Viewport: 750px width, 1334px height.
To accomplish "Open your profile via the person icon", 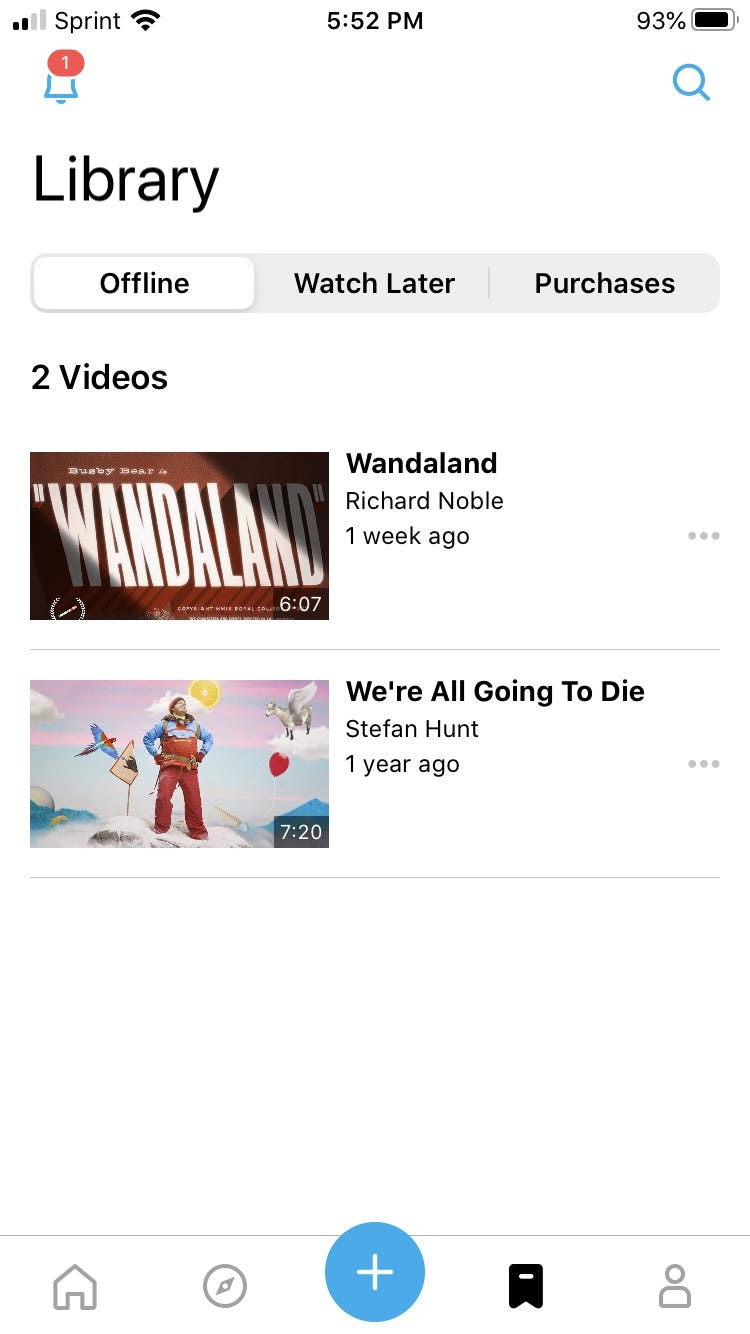I will pos(675,1287).
